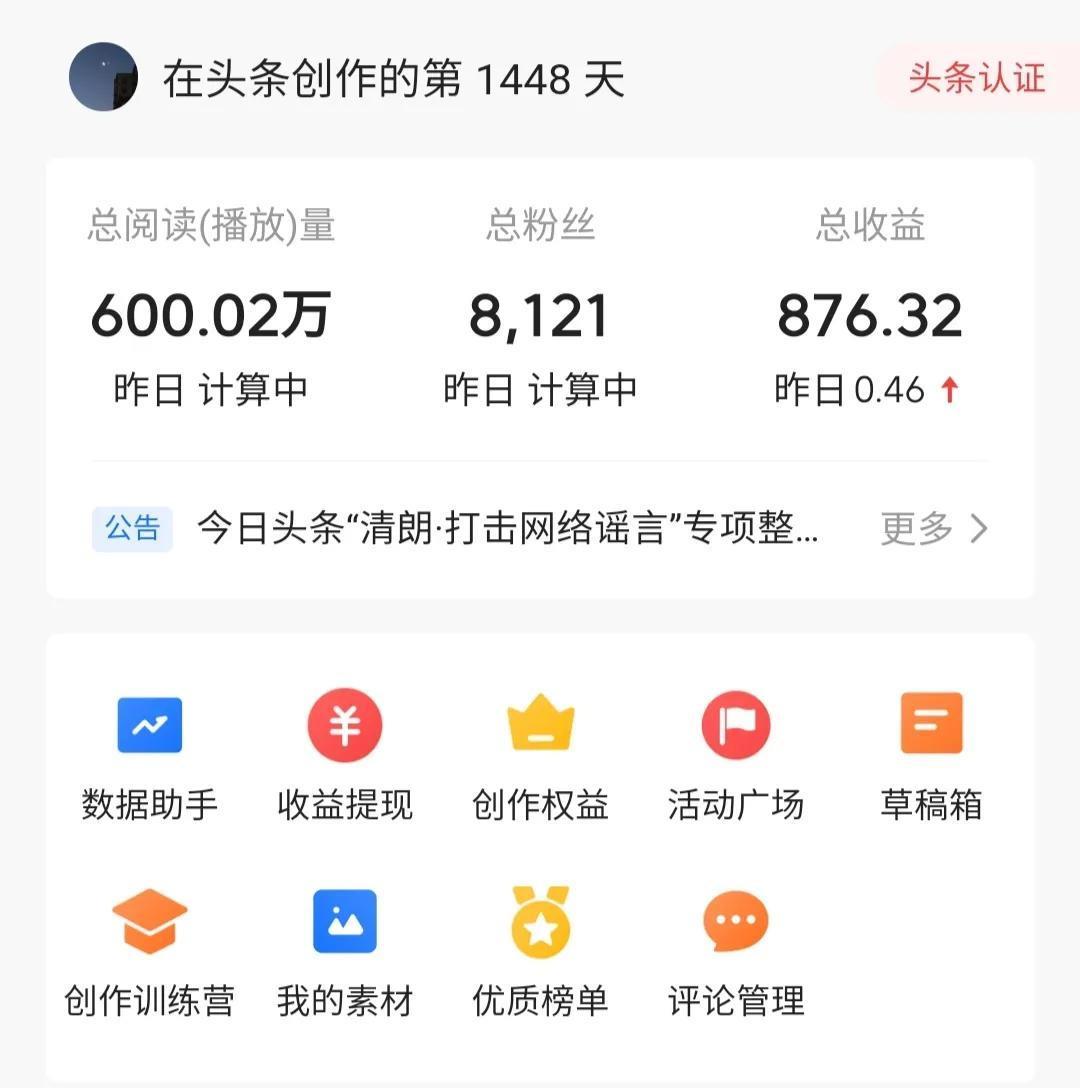
Task: Open the 清朗 rumor crackdown announcement
Action: pyautogui.click(x=507, y=528)
